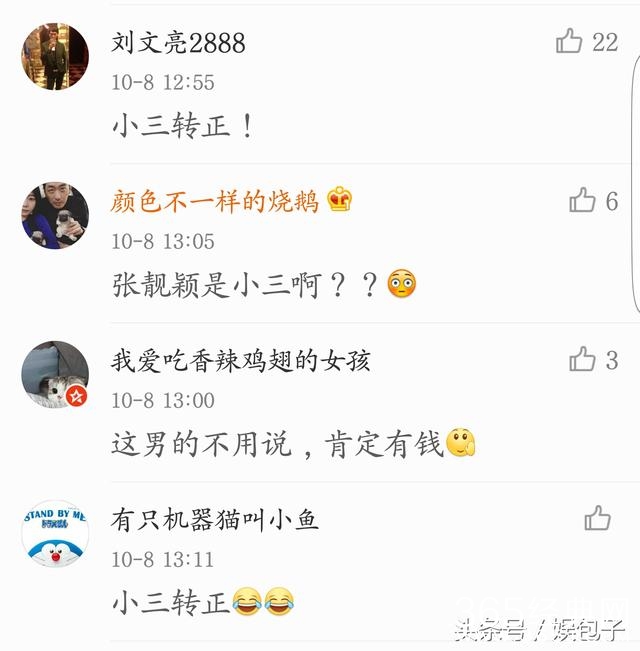The width and height of the screenshot is (640, 651).
Task: Open the username 刘文亮2888
Action: pyautogui.click(x=178, y=43)
